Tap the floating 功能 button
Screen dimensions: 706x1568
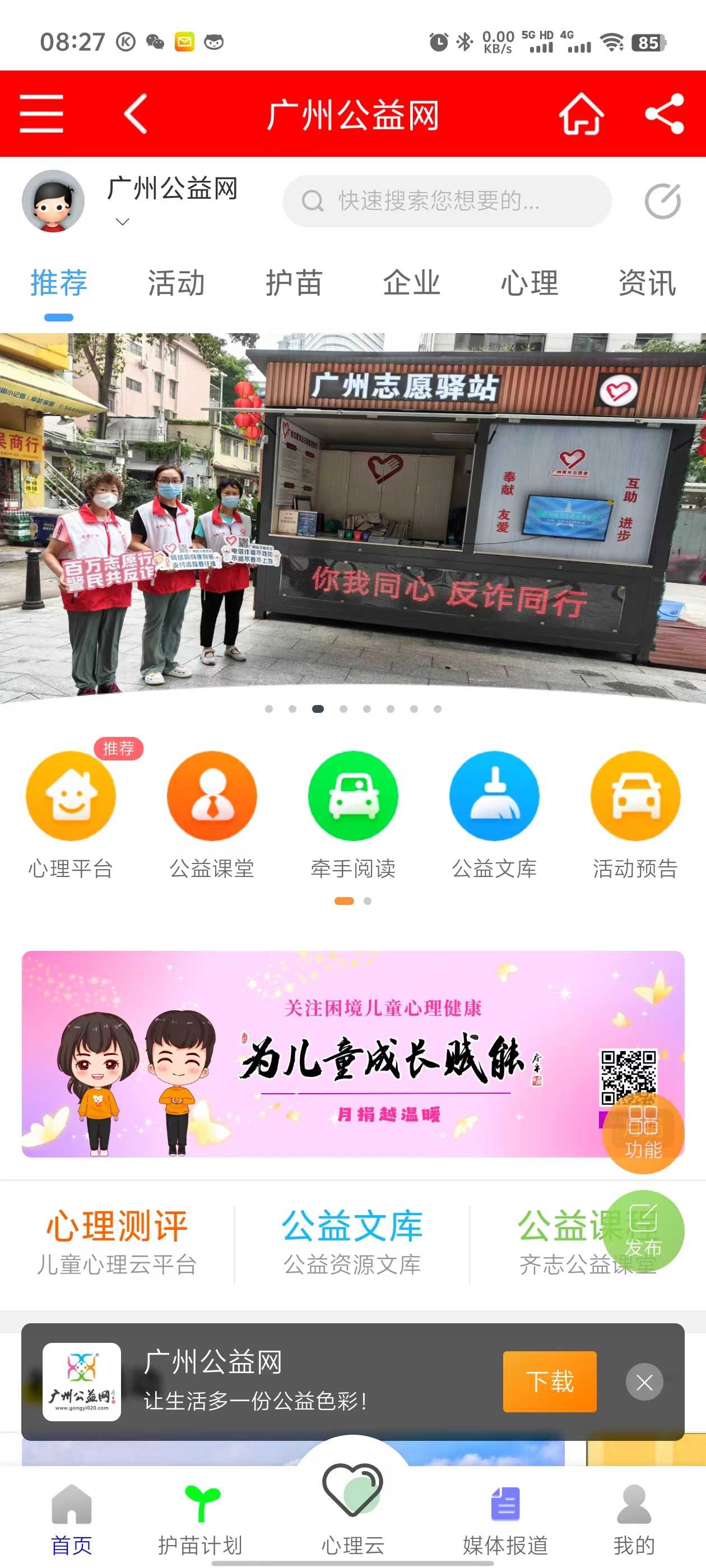[x=643, y=1133]
